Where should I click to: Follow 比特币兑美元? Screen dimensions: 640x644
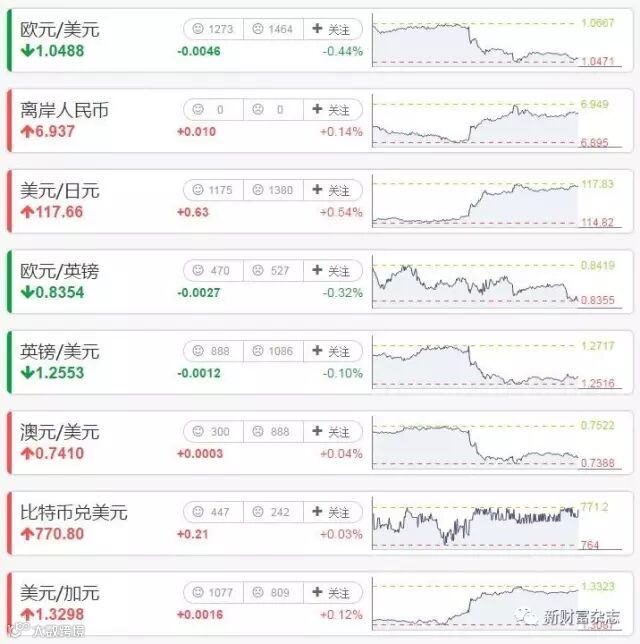[332, 512]
